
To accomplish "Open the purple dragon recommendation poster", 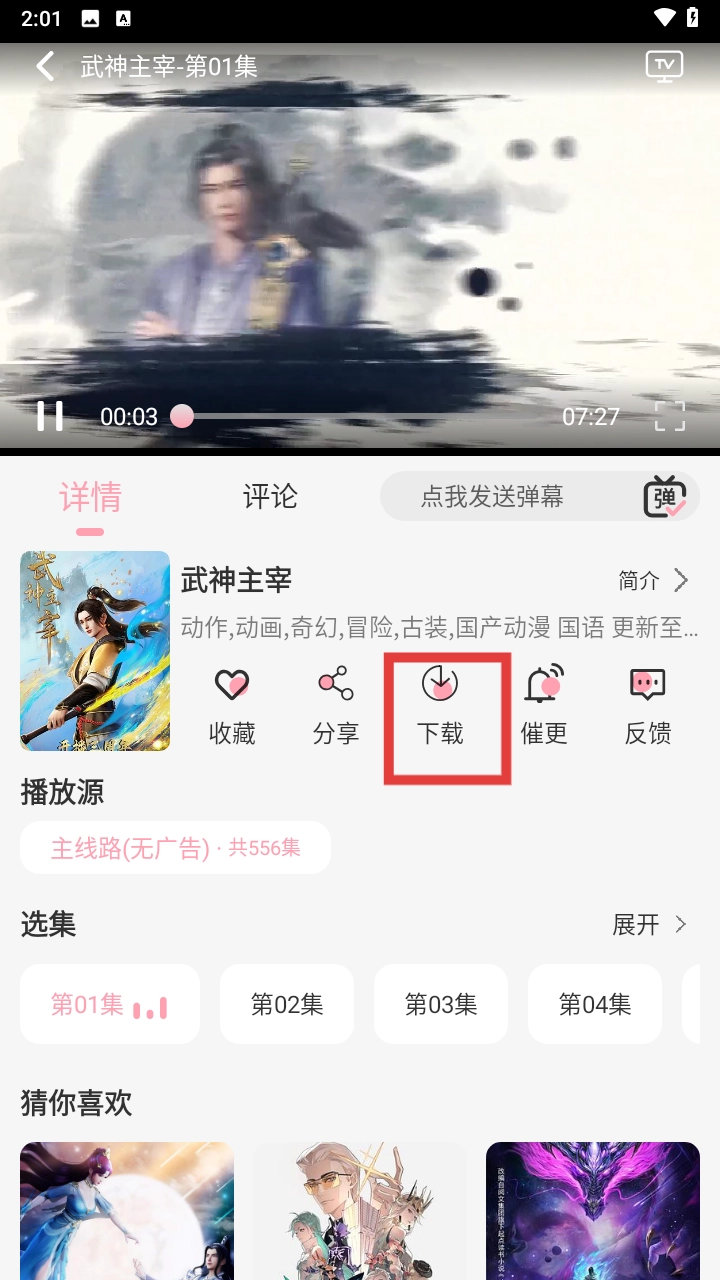I will pyautogui.click(x=593, y=1210).
